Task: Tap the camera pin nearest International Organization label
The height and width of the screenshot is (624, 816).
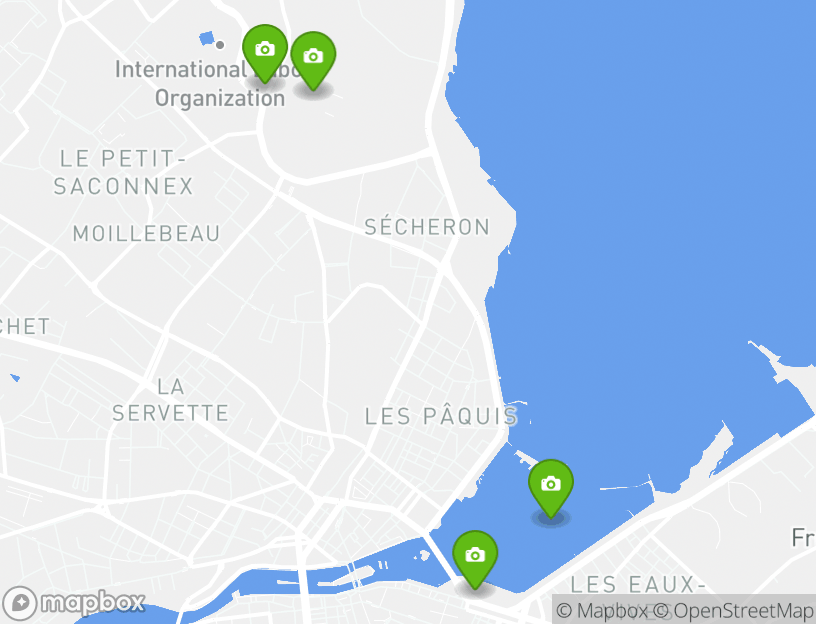Action: (x=265, y=51)
